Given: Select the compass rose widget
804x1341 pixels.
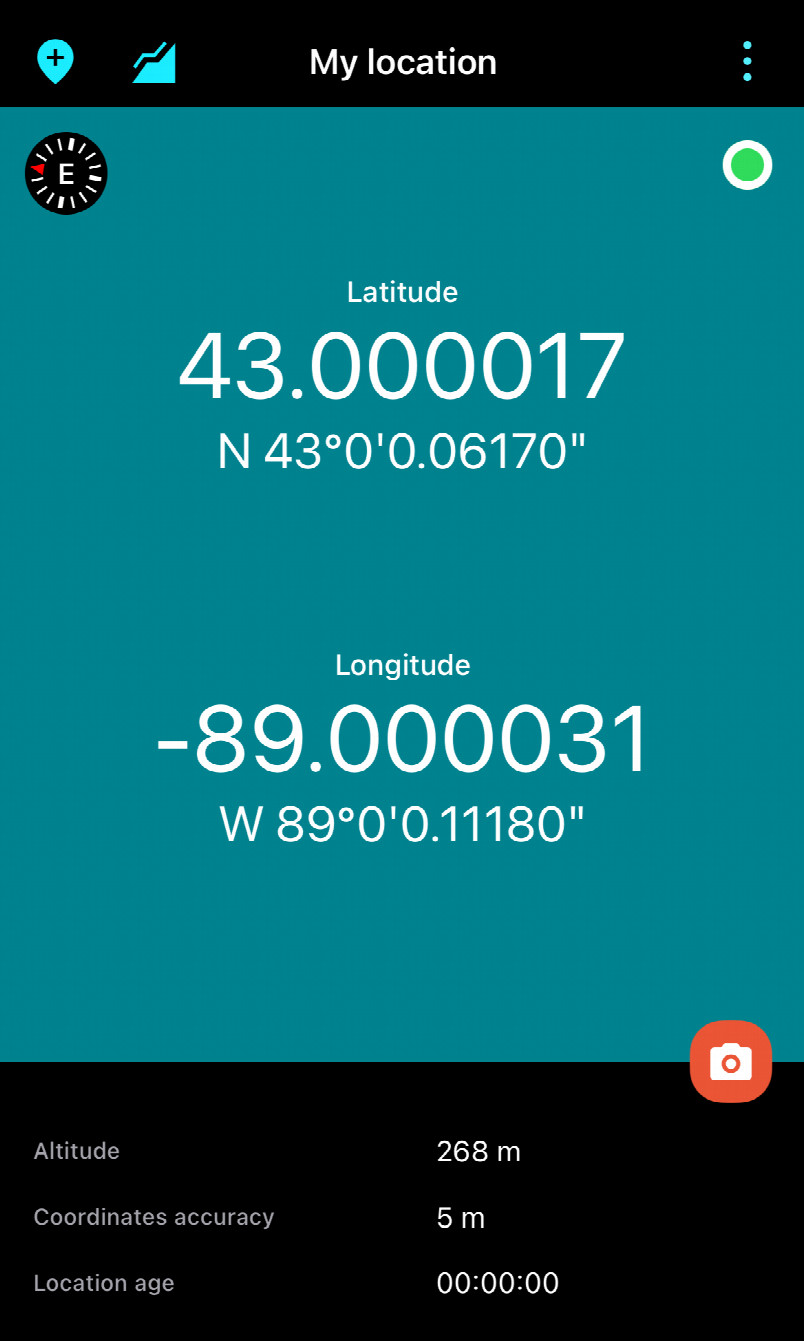Looking at the screenshot, I should (x=66, y=173).
